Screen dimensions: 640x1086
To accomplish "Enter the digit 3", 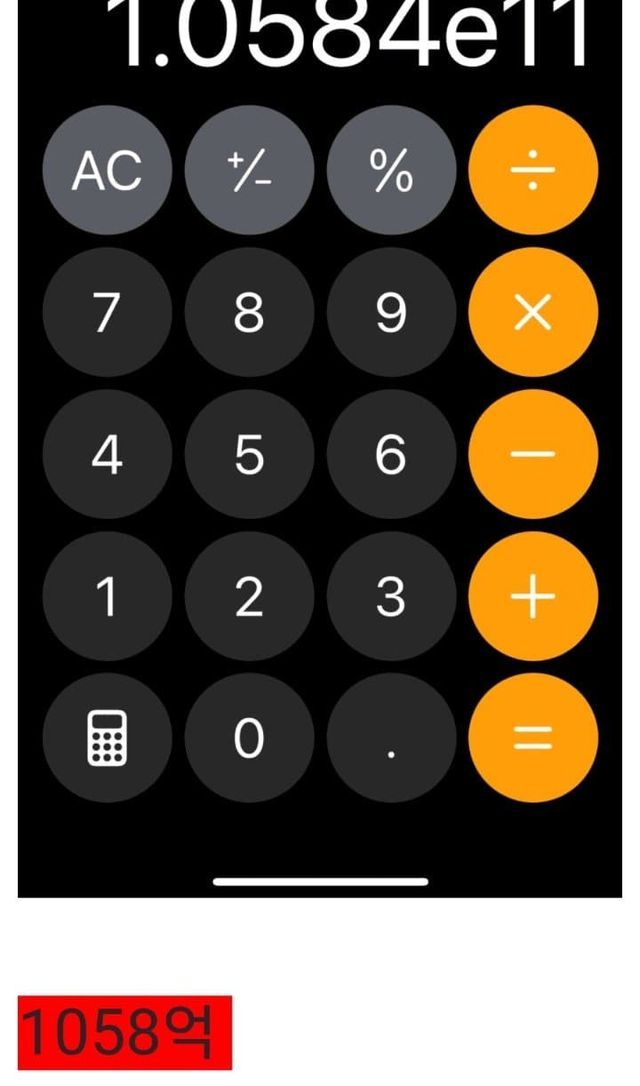I will (x=391, y=597).
